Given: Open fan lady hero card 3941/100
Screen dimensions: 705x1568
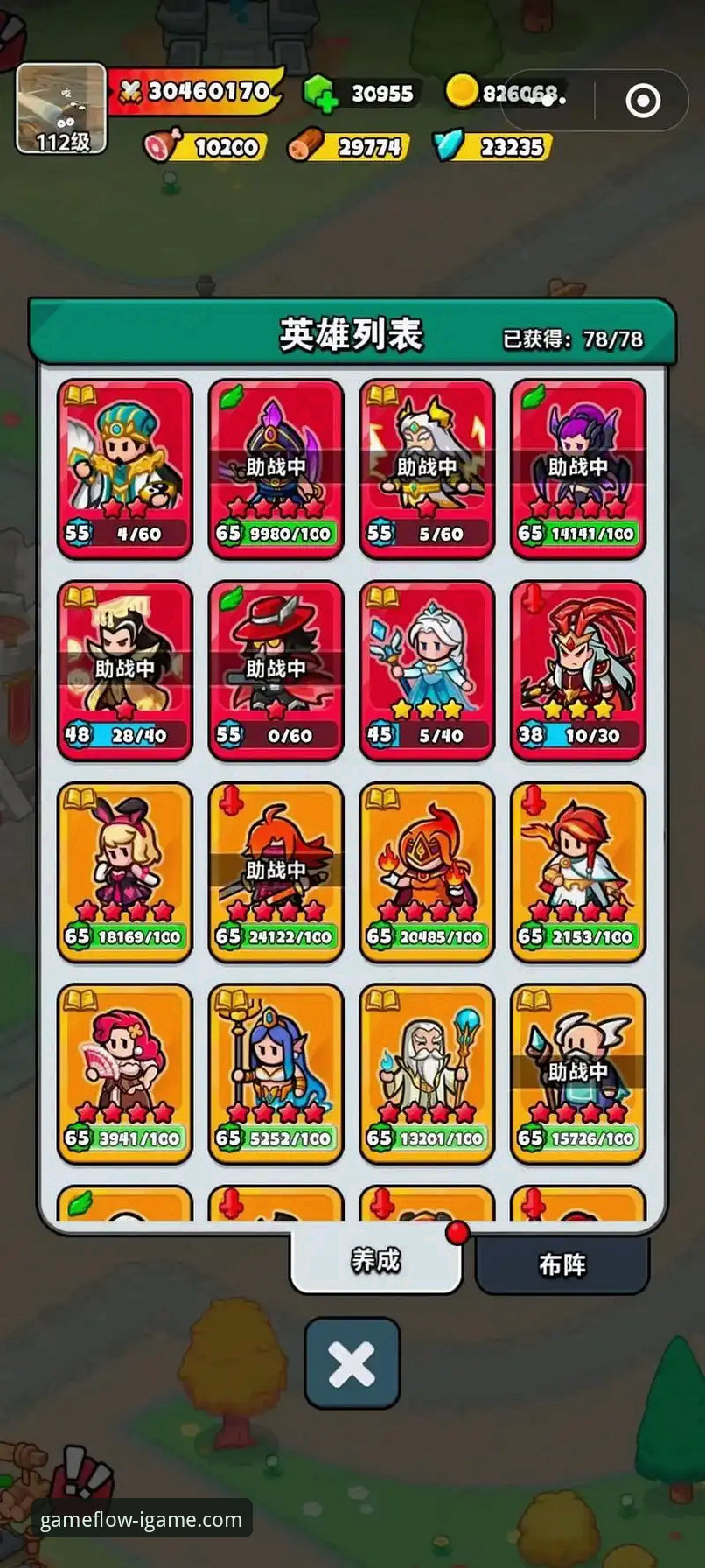Looking at the screenshot, I should [x=125, y=1072].
